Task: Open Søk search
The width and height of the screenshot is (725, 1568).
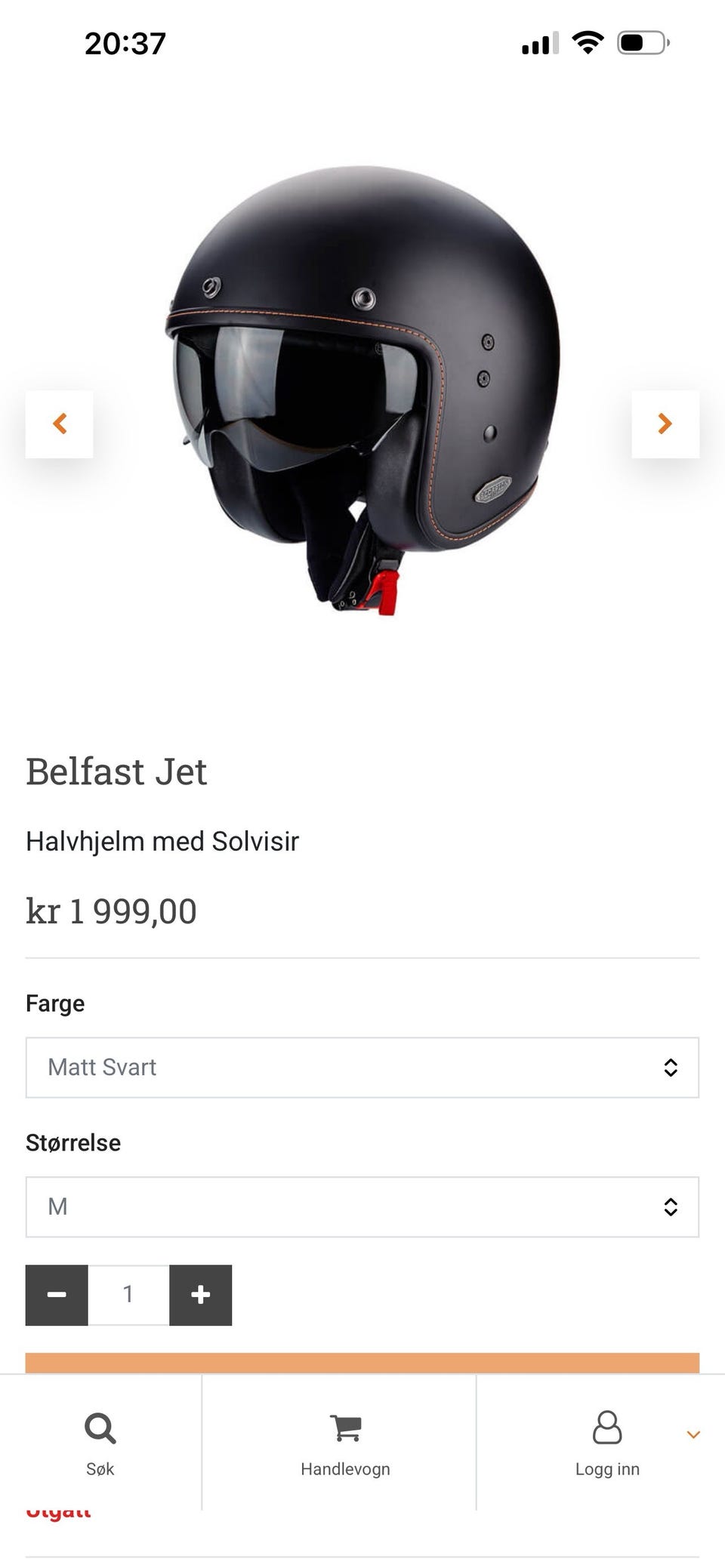Action: pyautogui.click(x=100, y=1443)
